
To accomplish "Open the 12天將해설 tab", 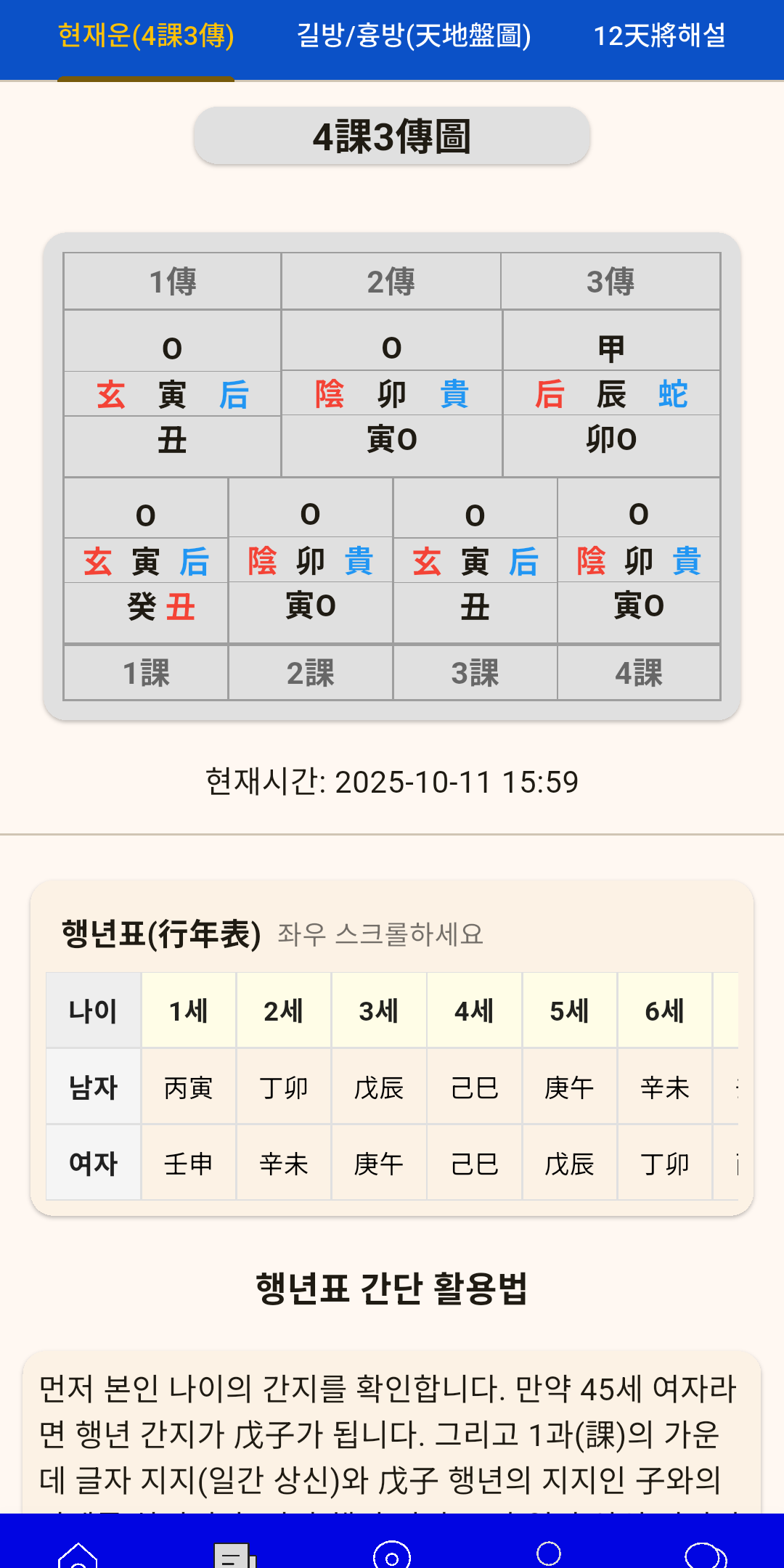I will pyautogui.click(x=659, y=36).
